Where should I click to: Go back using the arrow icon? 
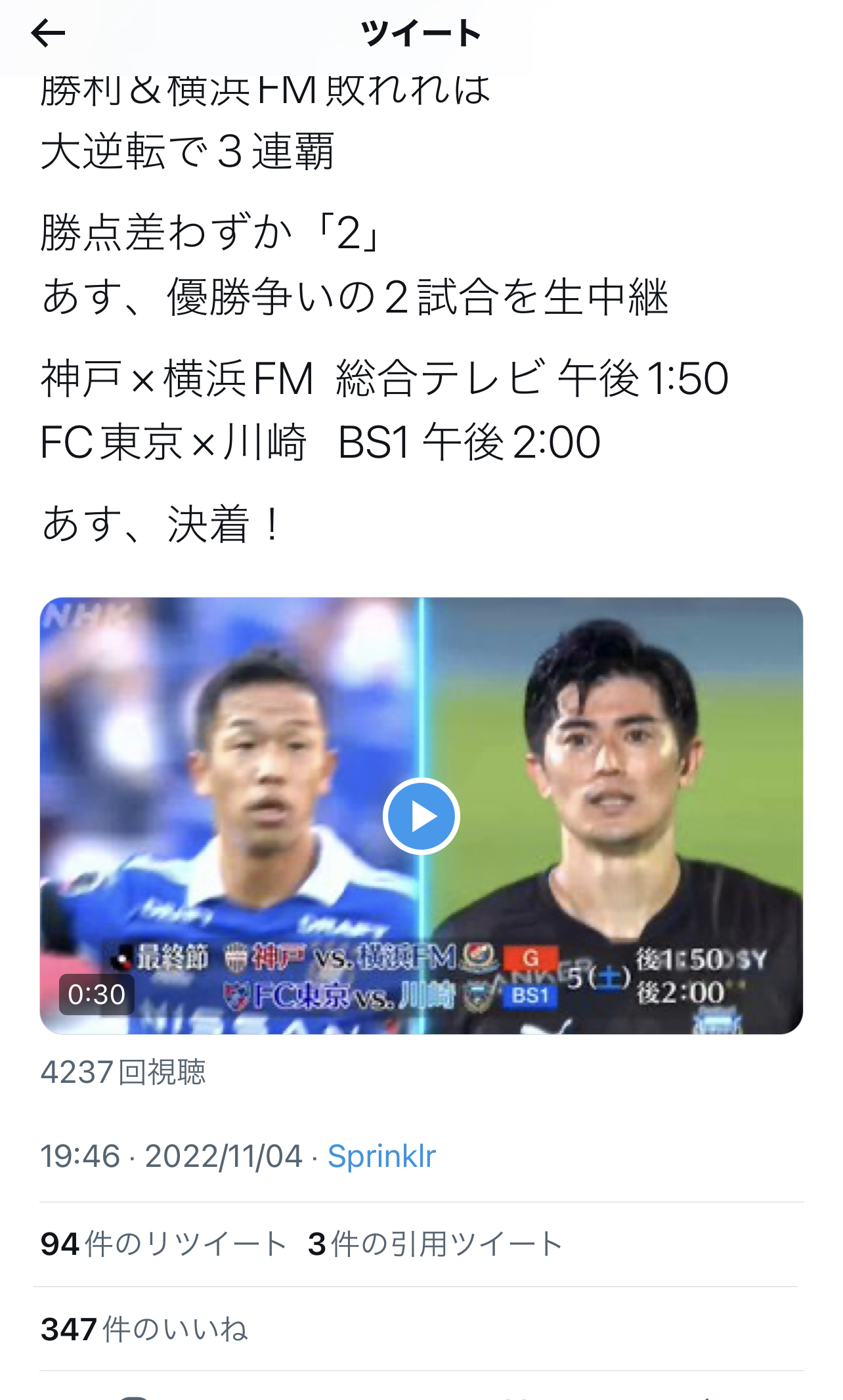(x=47, y=33)
